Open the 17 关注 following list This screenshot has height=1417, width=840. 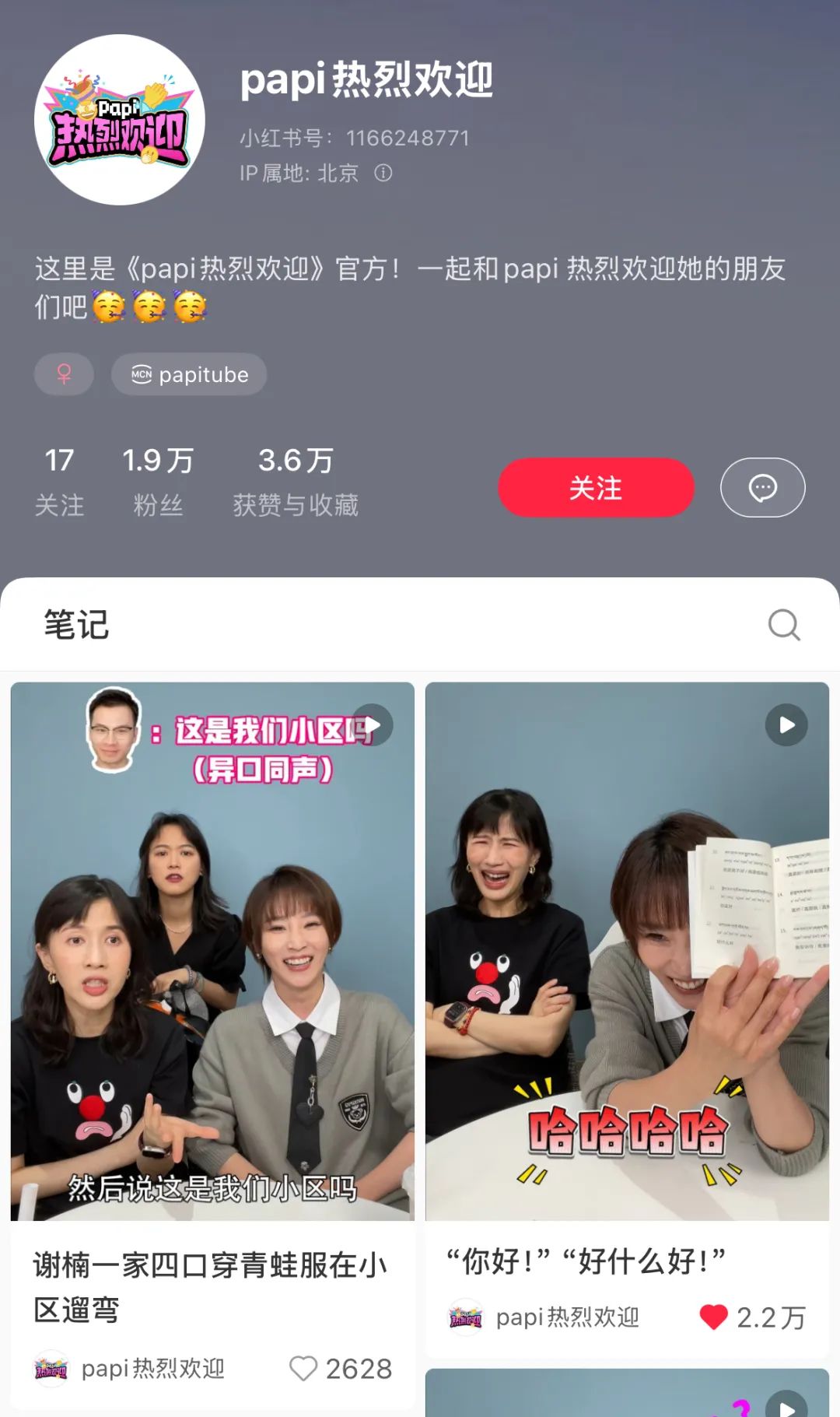click(x=59, y=482)
